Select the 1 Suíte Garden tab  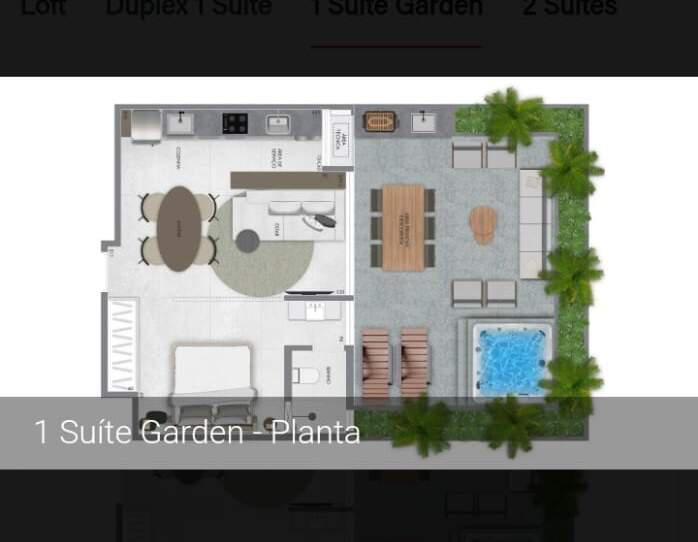point(396,9)
